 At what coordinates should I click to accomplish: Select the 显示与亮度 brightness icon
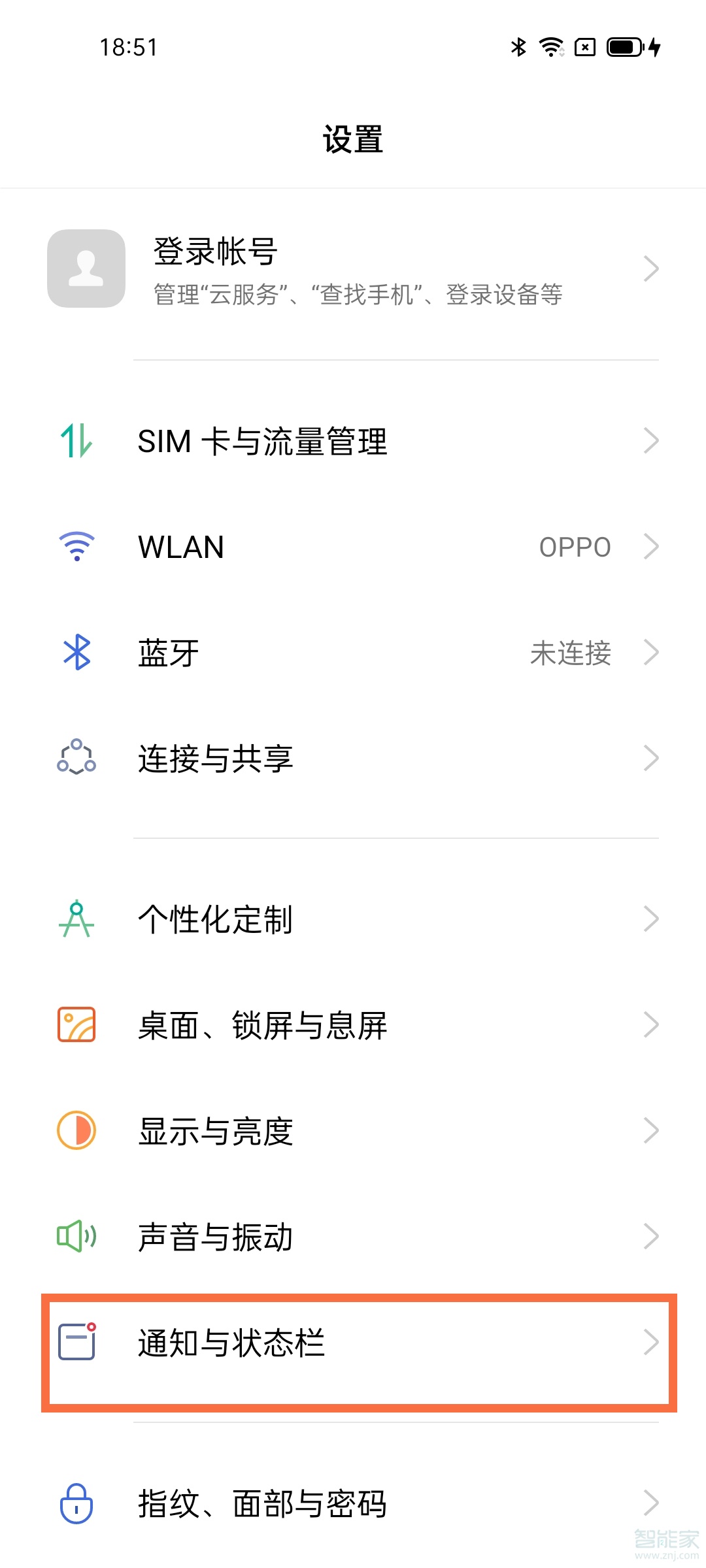pyautogui.click(x=76, y=1131)
